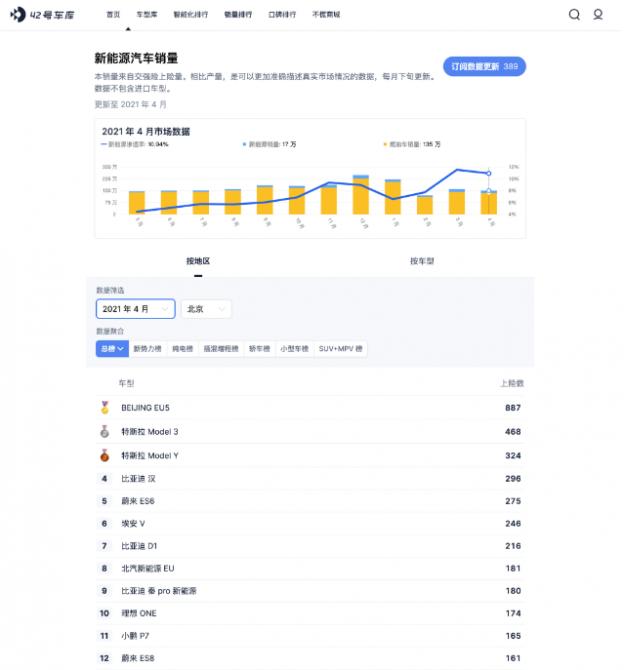Open 车型库 in top navigation
This screenshot has width=624, height=670.
coord(146,15)
